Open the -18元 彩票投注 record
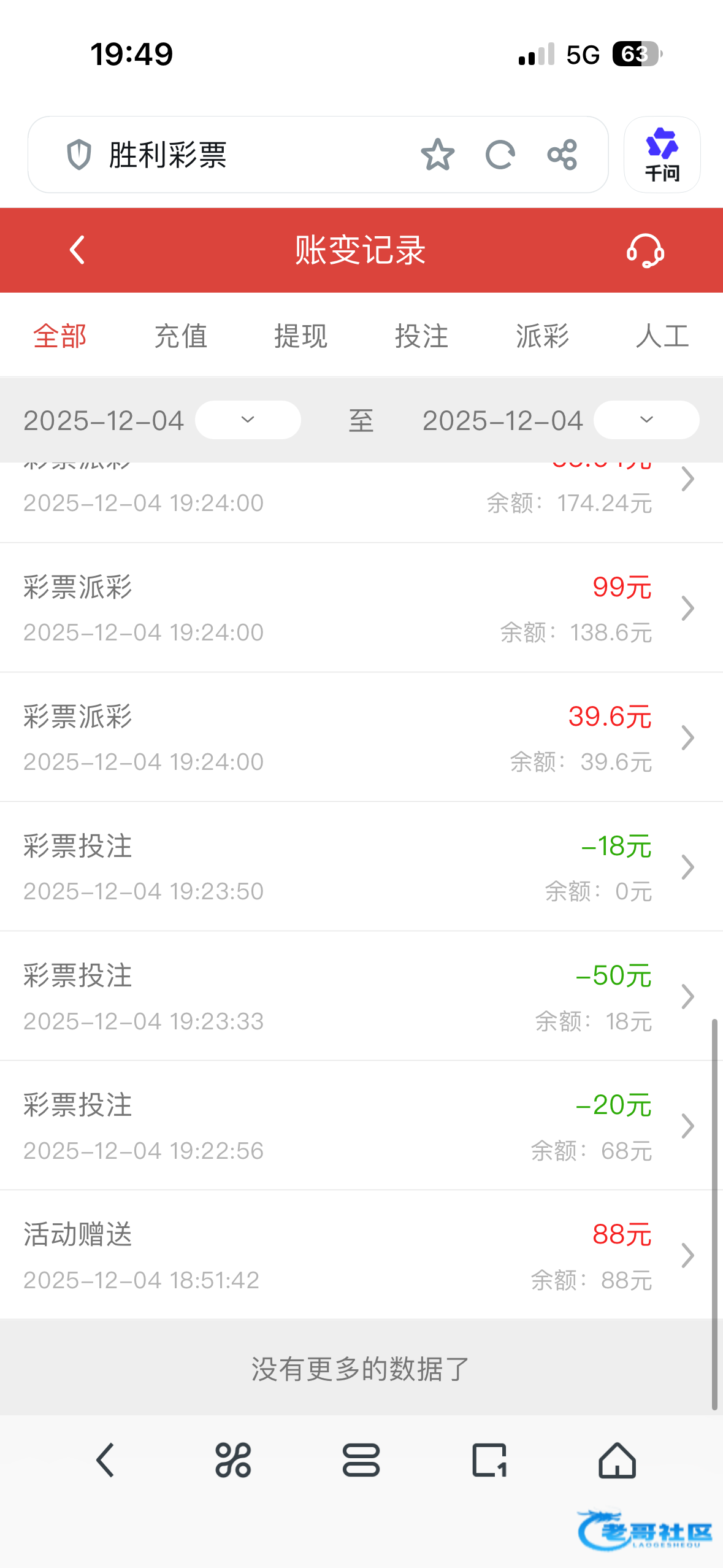The image size is (723, 1568). (361, 867)
